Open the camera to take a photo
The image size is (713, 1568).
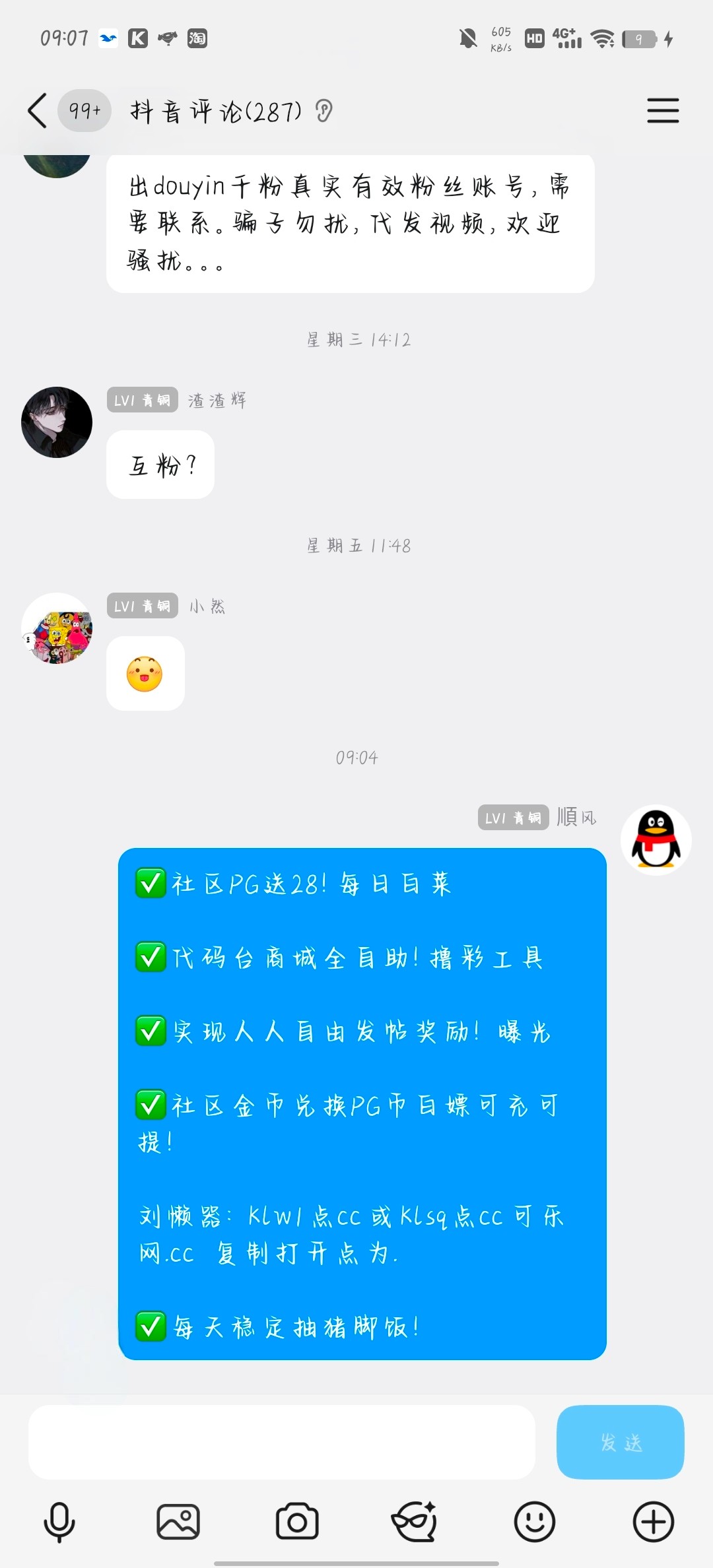(297, 1522)
